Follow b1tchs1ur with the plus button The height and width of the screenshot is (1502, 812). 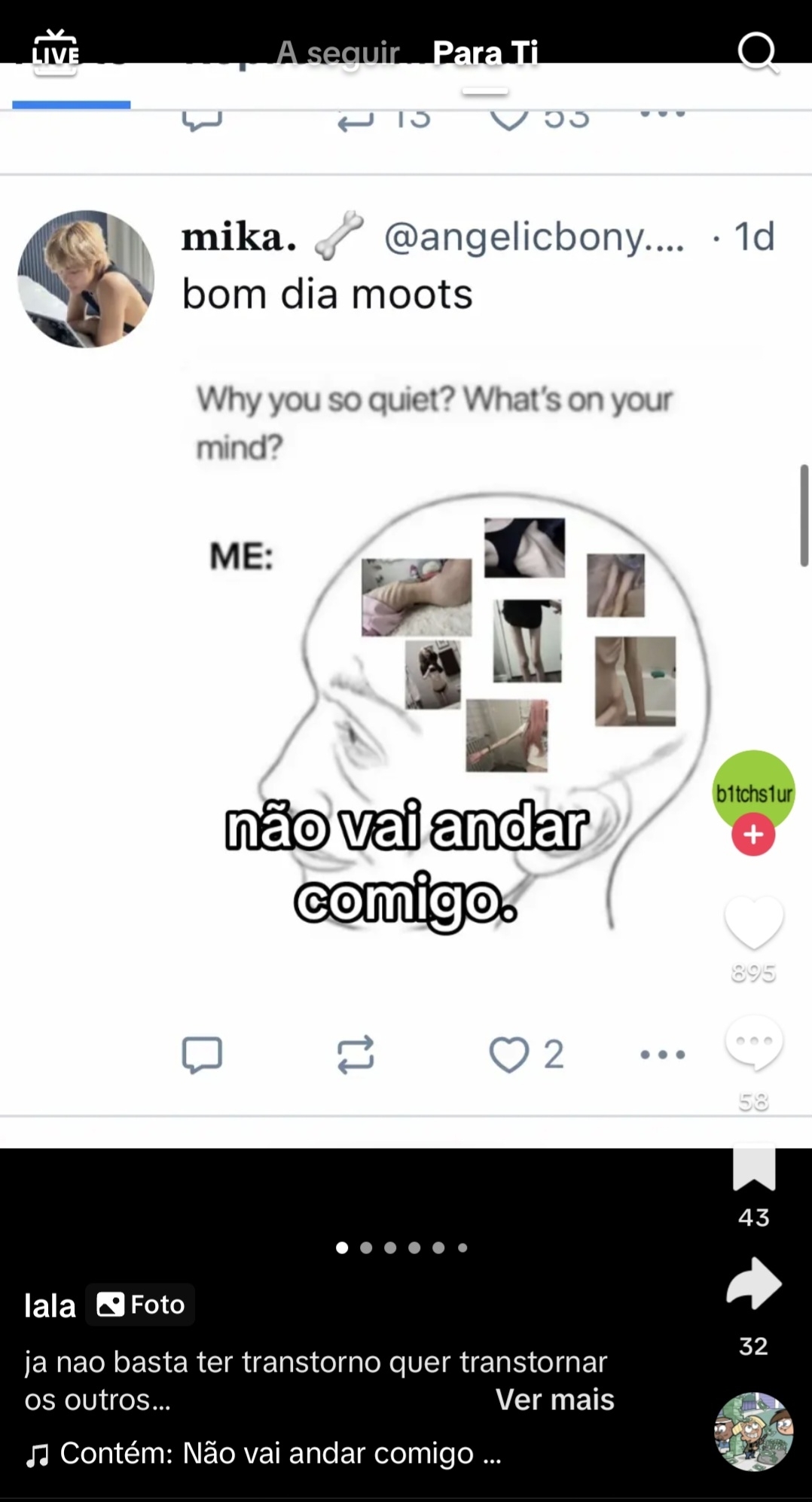click(x=753, y=835)
